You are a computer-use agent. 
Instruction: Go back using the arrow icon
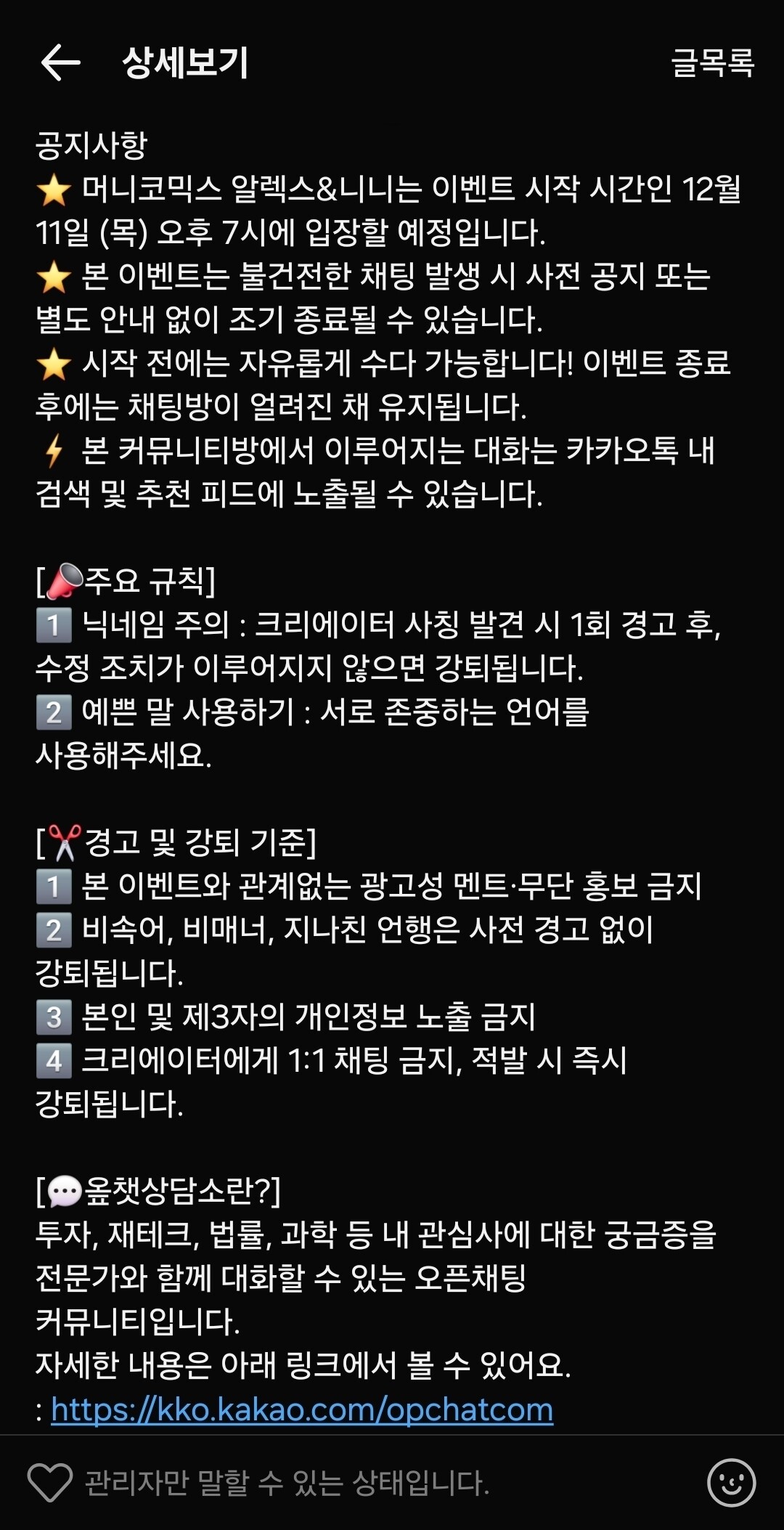point(60,62)
